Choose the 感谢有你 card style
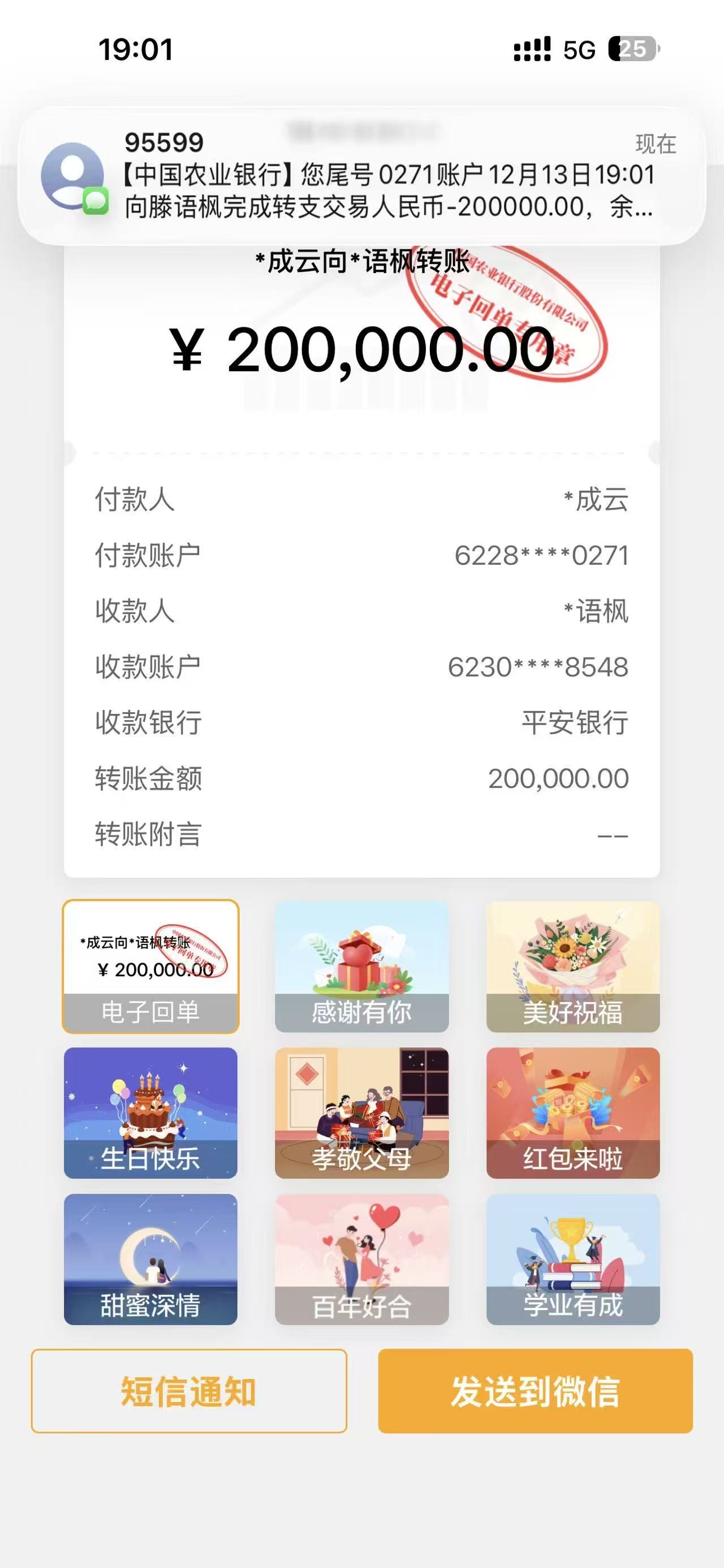This screenshot has height=1568, width=724. tap(361, 966)
